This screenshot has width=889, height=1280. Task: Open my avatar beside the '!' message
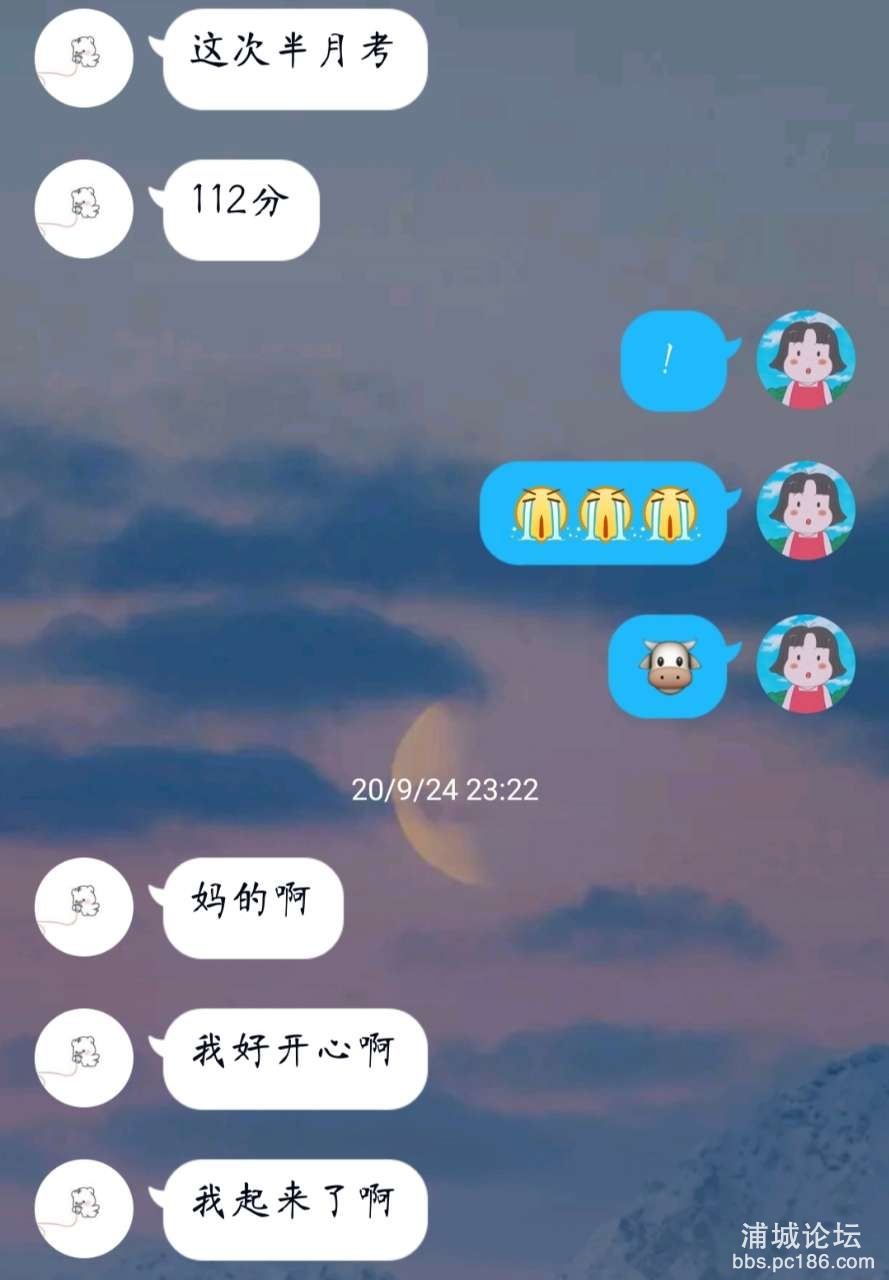(805, 360)
